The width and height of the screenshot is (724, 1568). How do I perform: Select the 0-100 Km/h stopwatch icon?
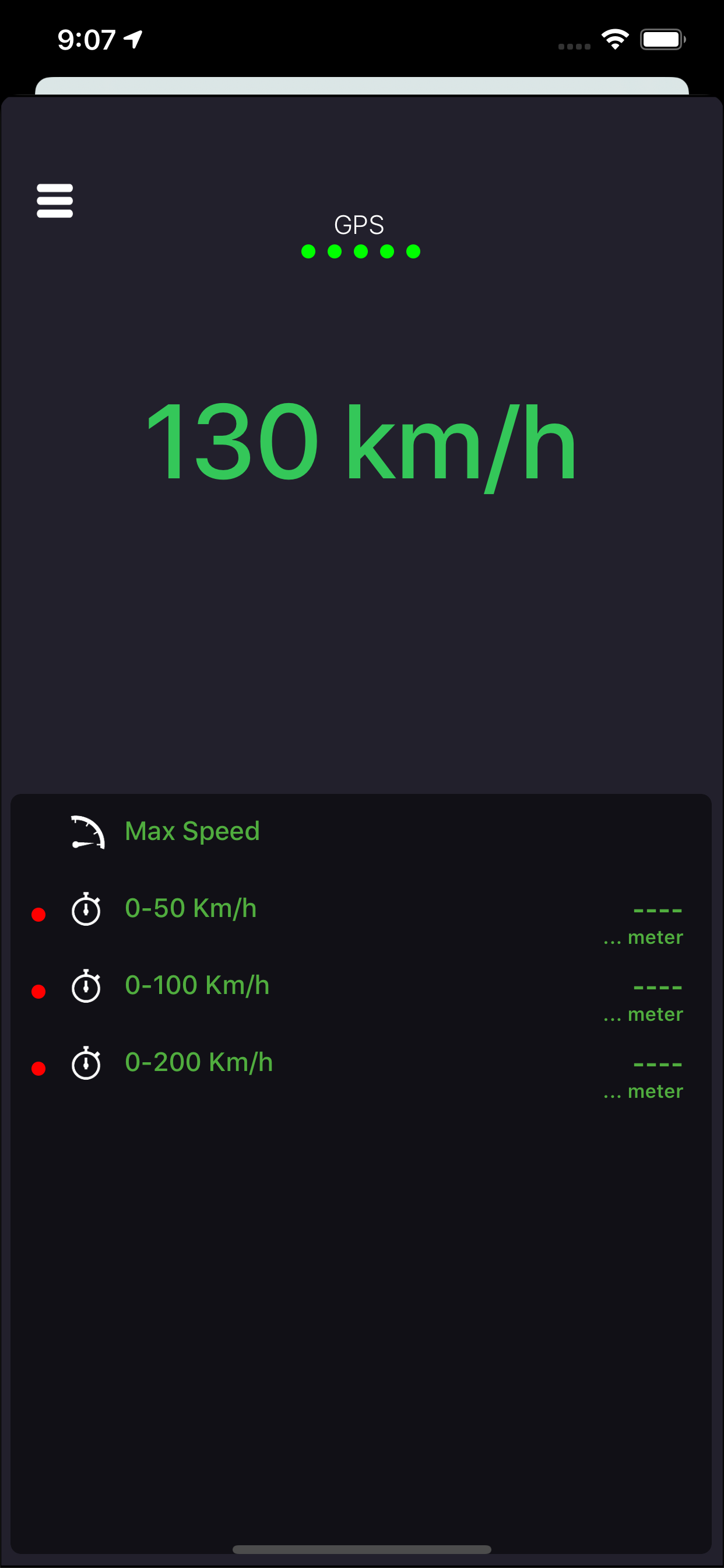tap(86, 986)
